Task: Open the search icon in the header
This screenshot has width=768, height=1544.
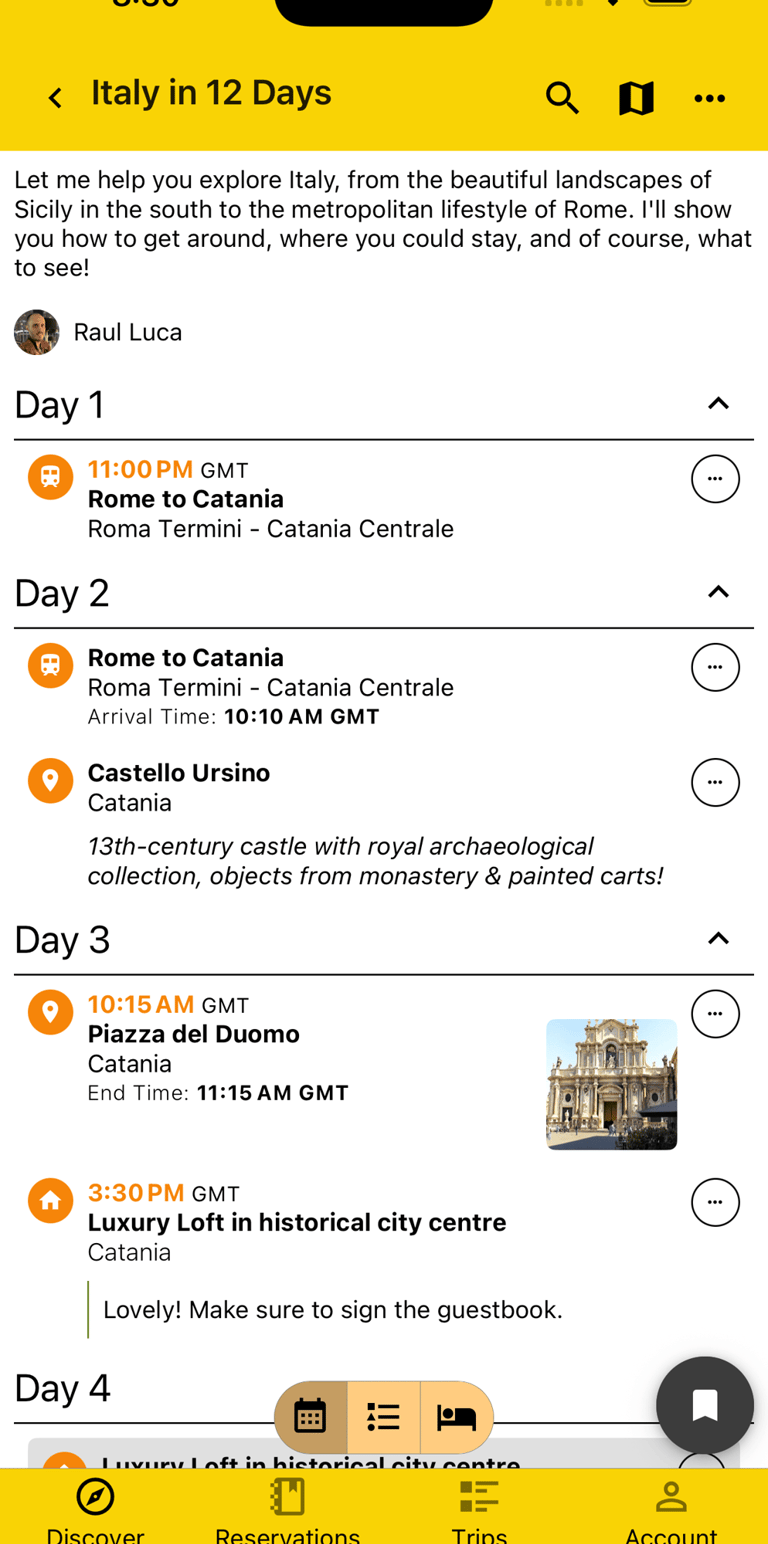Action: point(563,97)
